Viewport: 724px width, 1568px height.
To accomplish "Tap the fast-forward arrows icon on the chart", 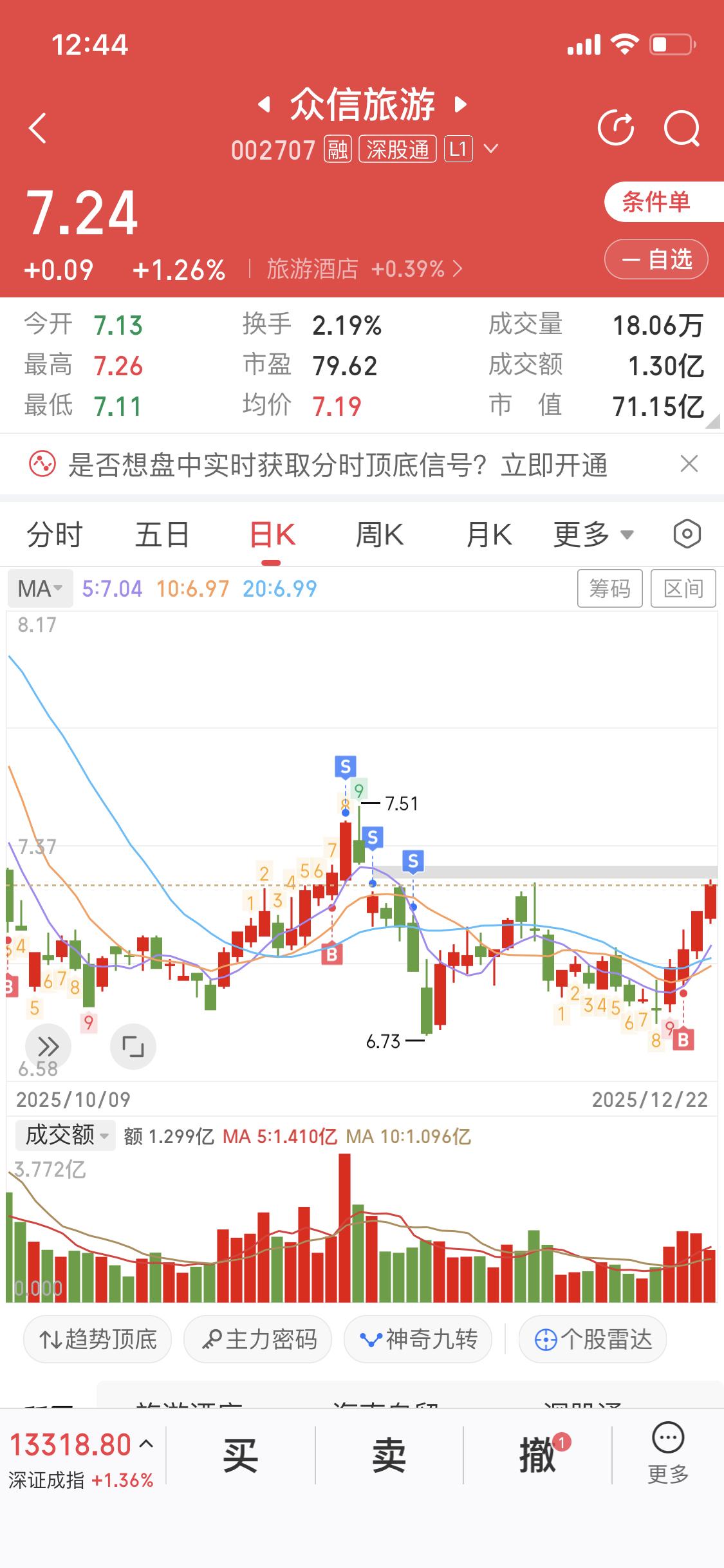I will click(x=48, y=1046).
